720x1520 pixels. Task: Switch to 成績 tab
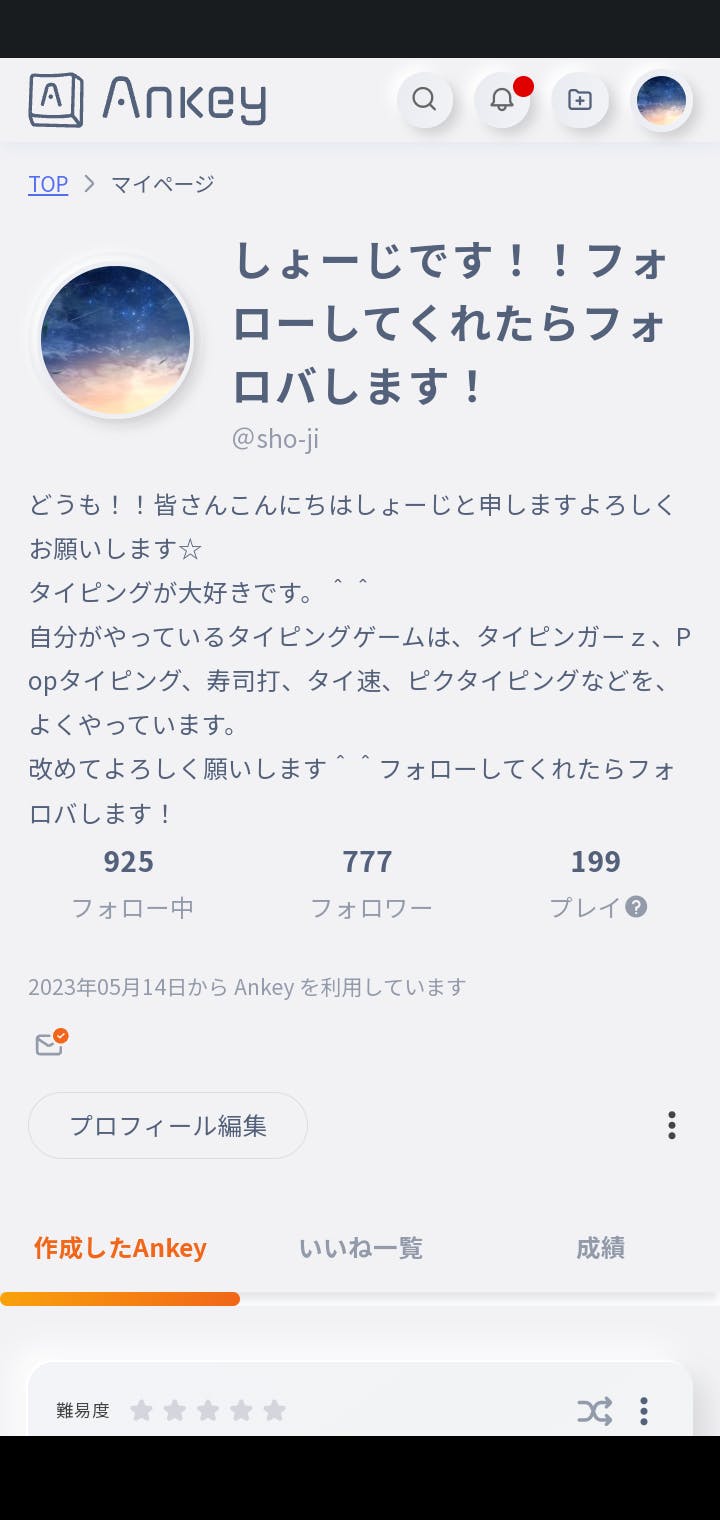600,1248
